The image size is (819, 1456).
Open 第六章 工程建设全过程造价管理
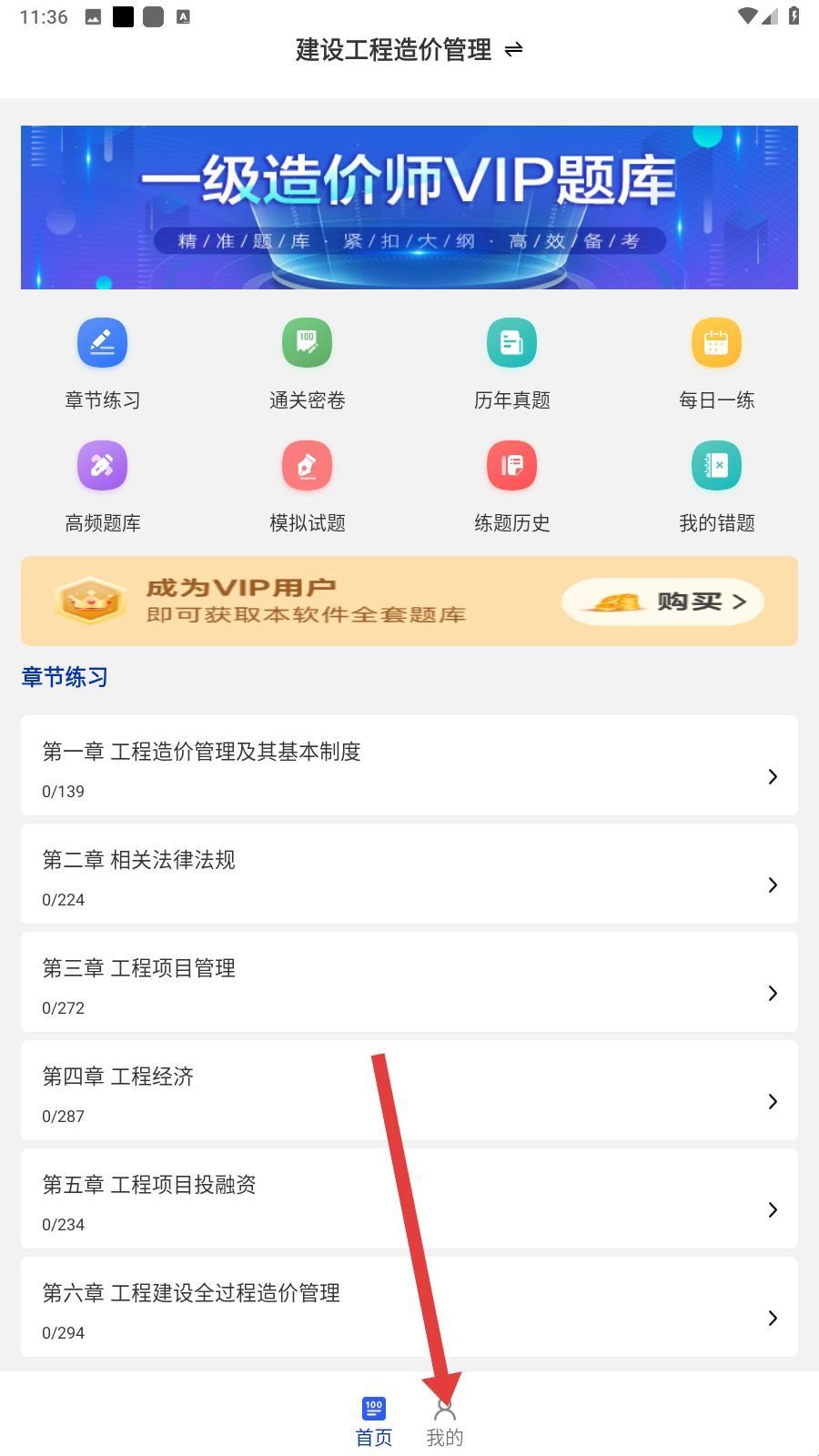pos(409,1307)
